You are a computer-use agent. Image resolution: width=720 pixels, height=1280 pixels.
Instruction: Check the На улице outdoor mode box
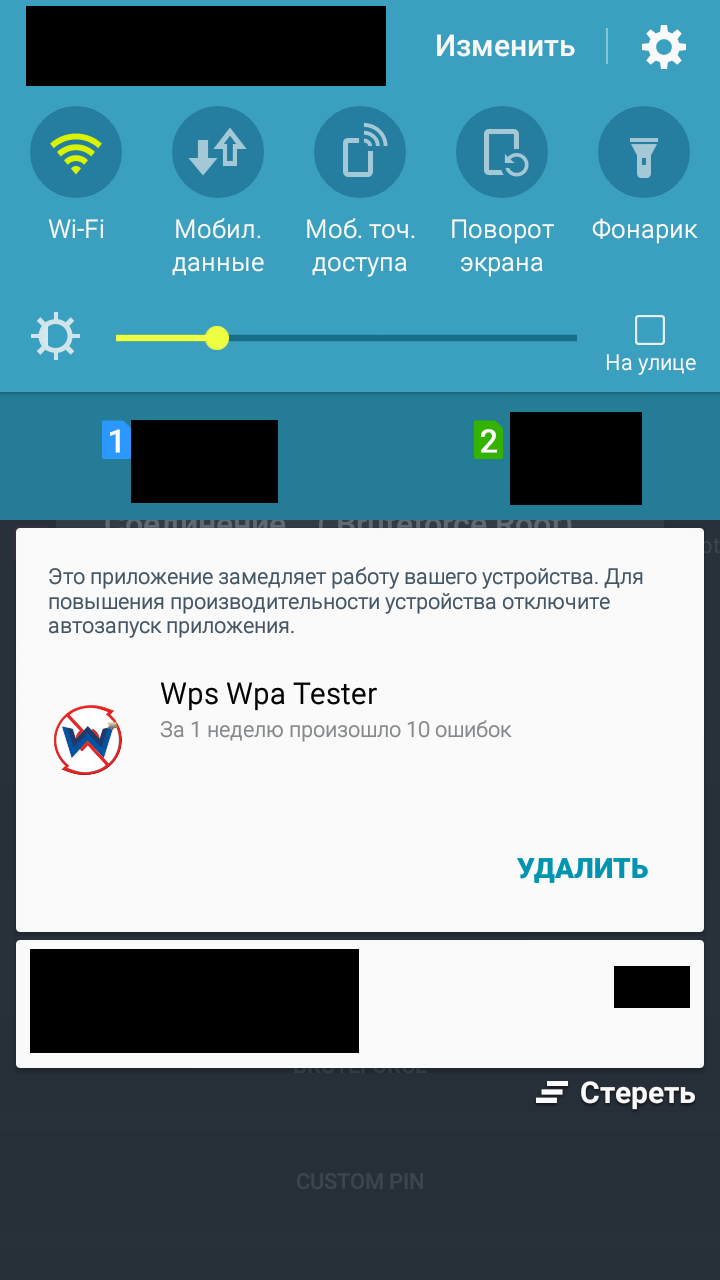tap(650, 330)
